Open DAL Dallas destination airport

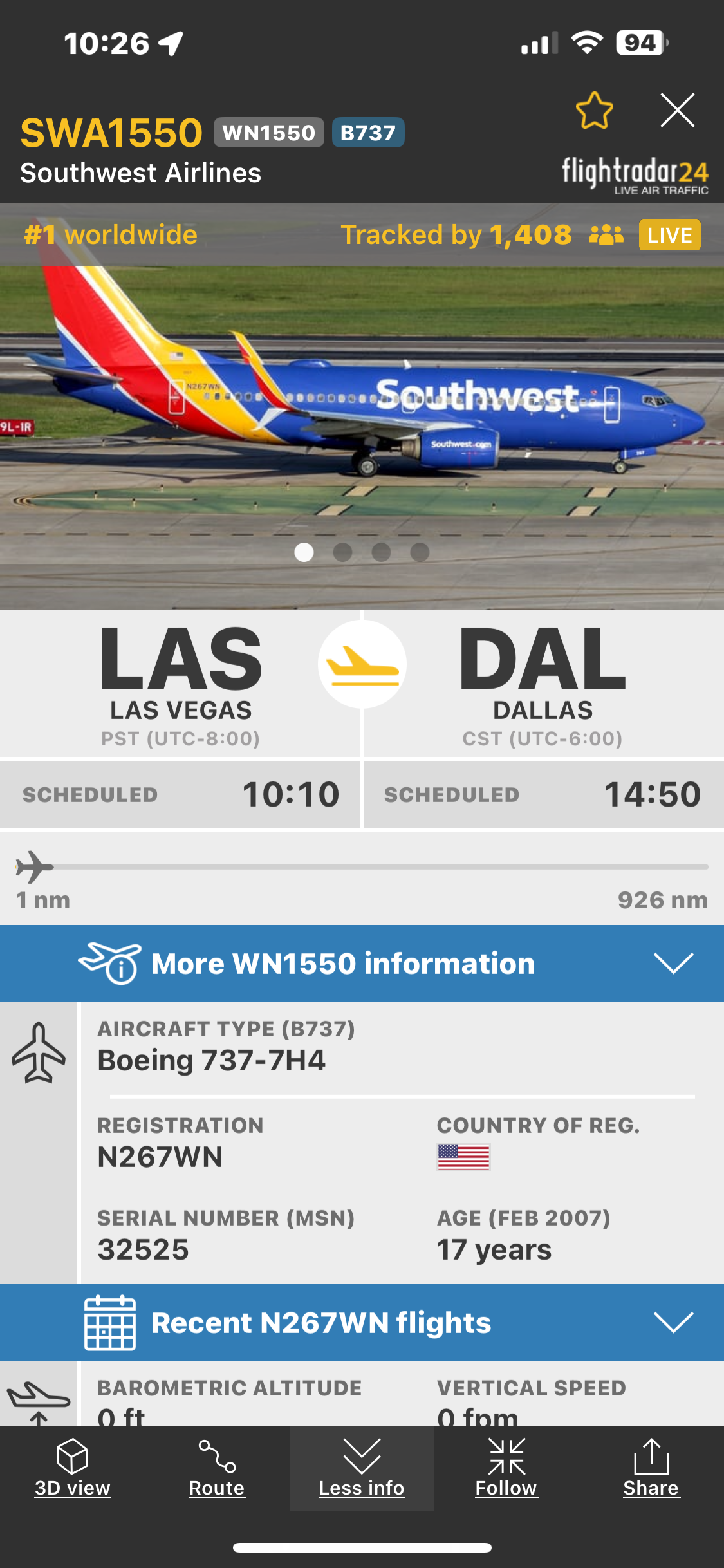click(543, 682)
